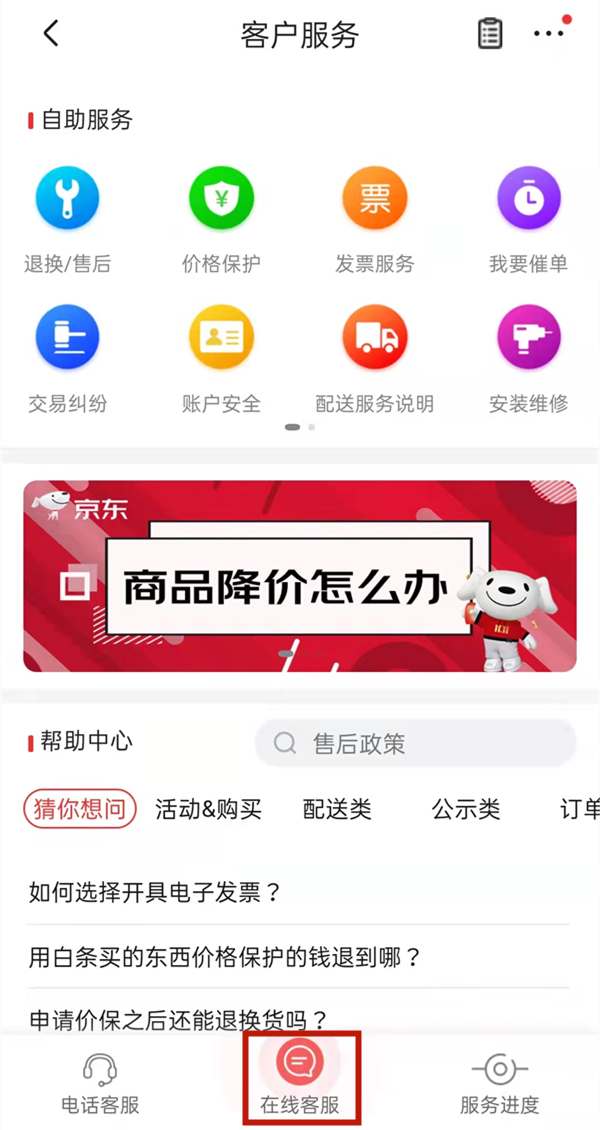Switch to the 配送类 tab
The image size is (600, 1130).
click(x=337, y=809)
